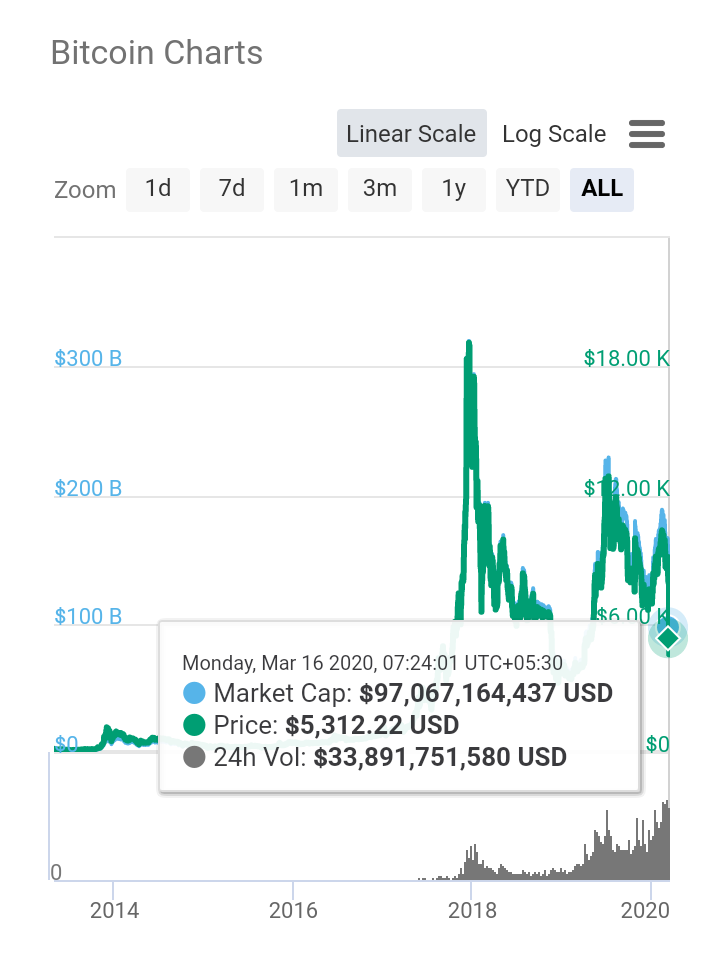Image resolution: width=720 pixels, height=957 pixels.
Task: Select the 1y zoom option
Action: pos(454,189)
